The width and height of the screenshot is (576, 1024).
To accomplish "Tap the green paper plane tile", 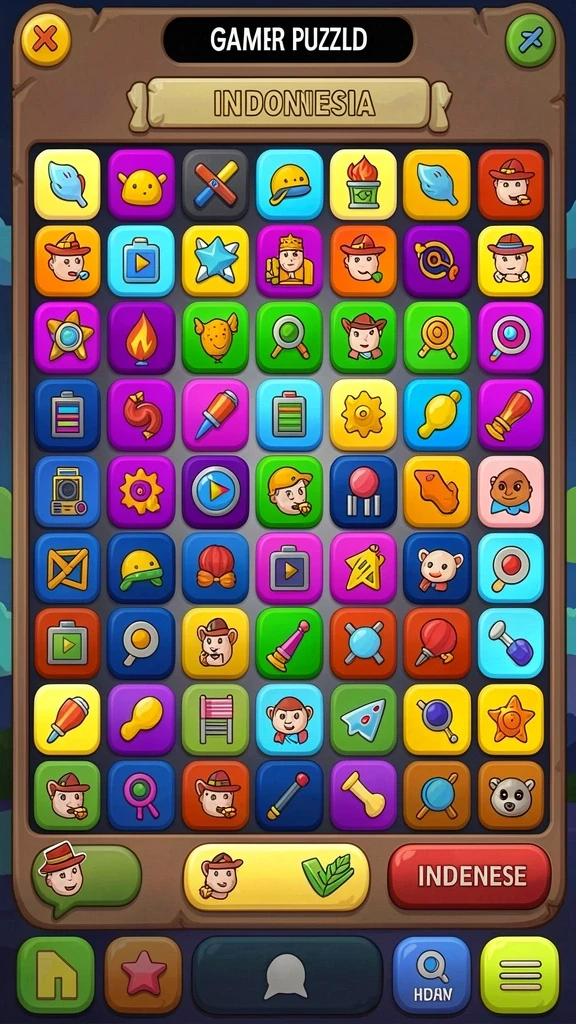I will [x=363, y=719].
